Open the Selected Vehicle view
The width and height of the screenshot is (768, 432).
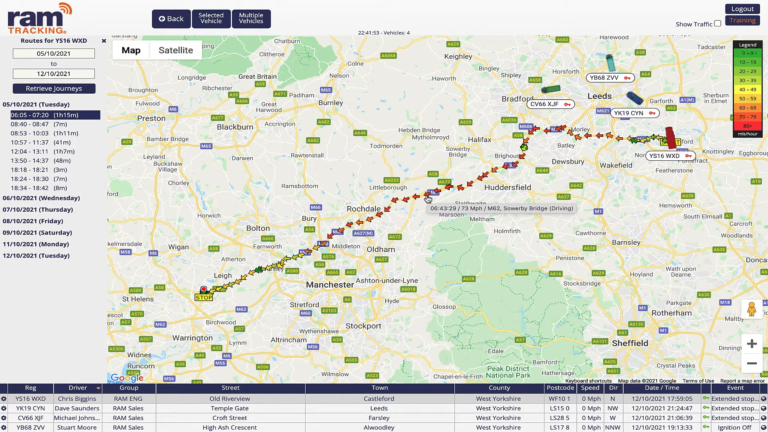(x=210, y=18)
